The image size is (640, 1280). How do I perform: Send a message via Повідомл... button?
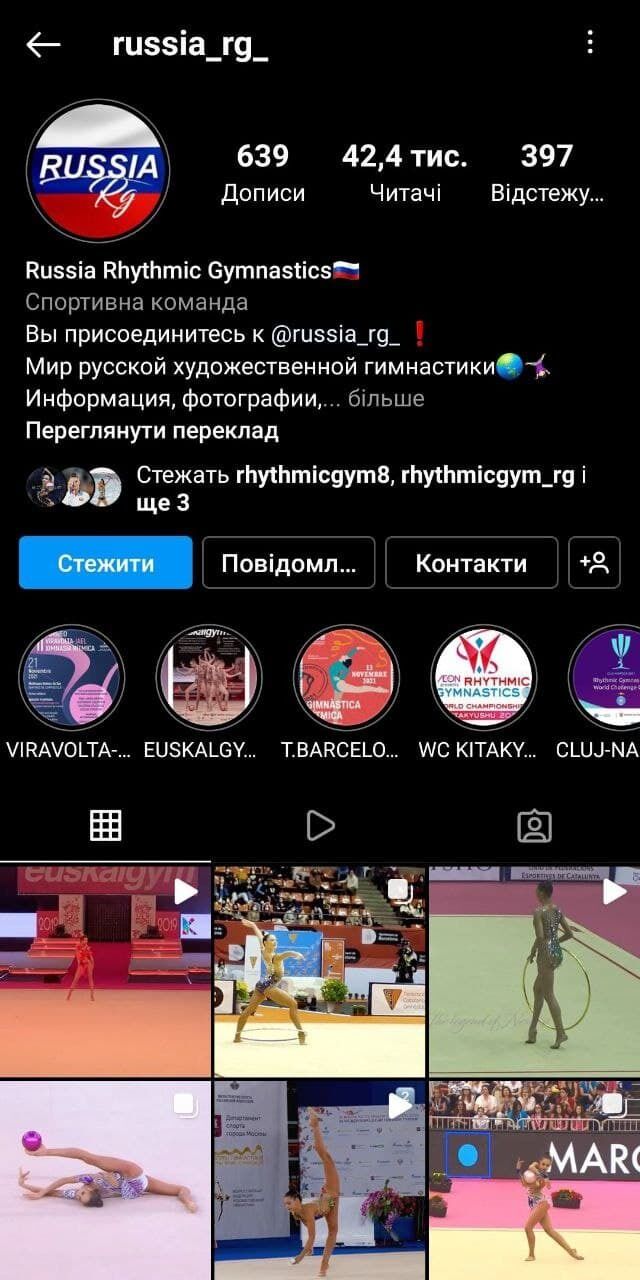point(288,563)
